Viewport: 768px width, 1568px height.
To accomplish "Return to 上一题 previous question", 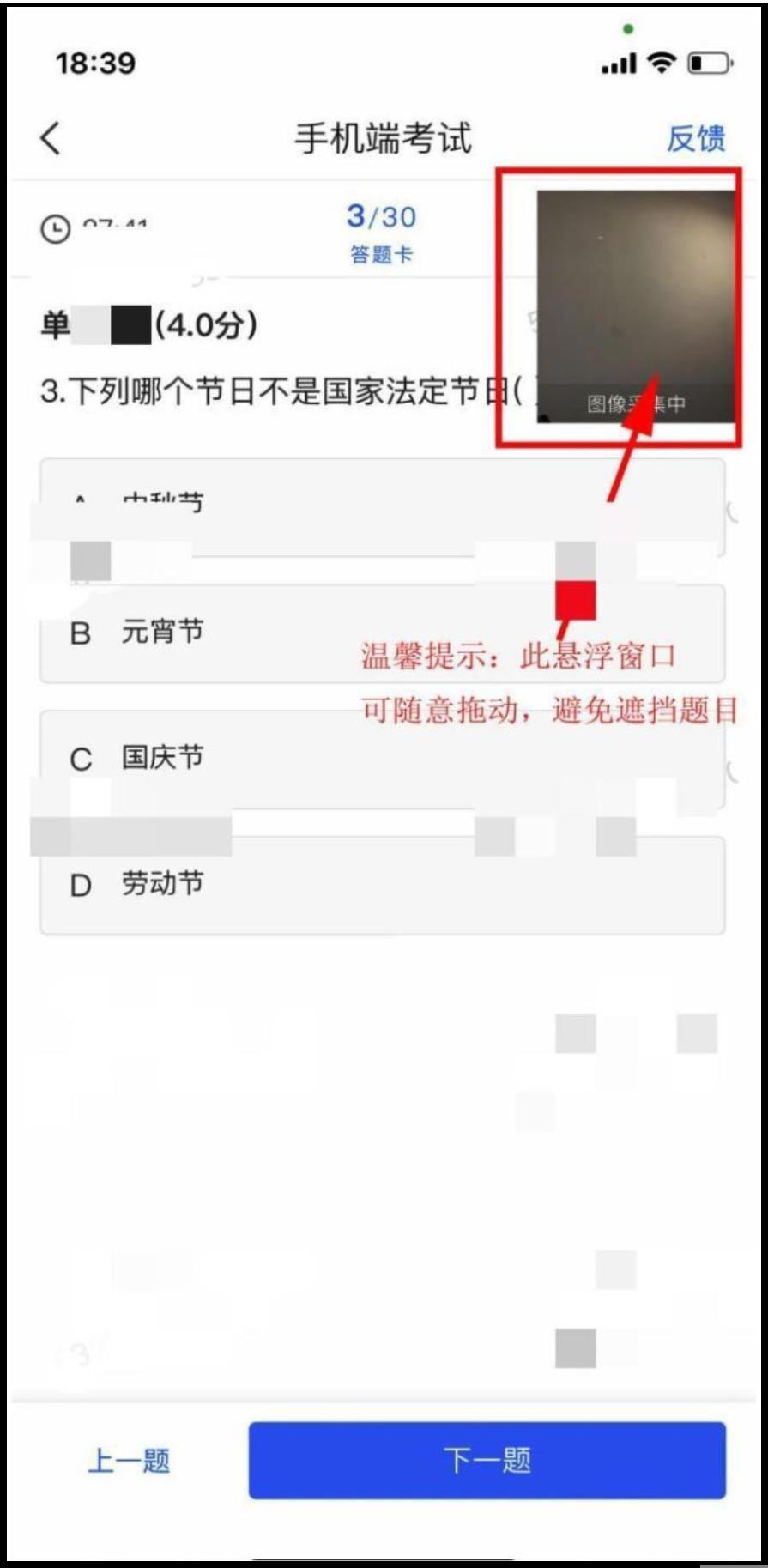I will tap(129, 1460).
